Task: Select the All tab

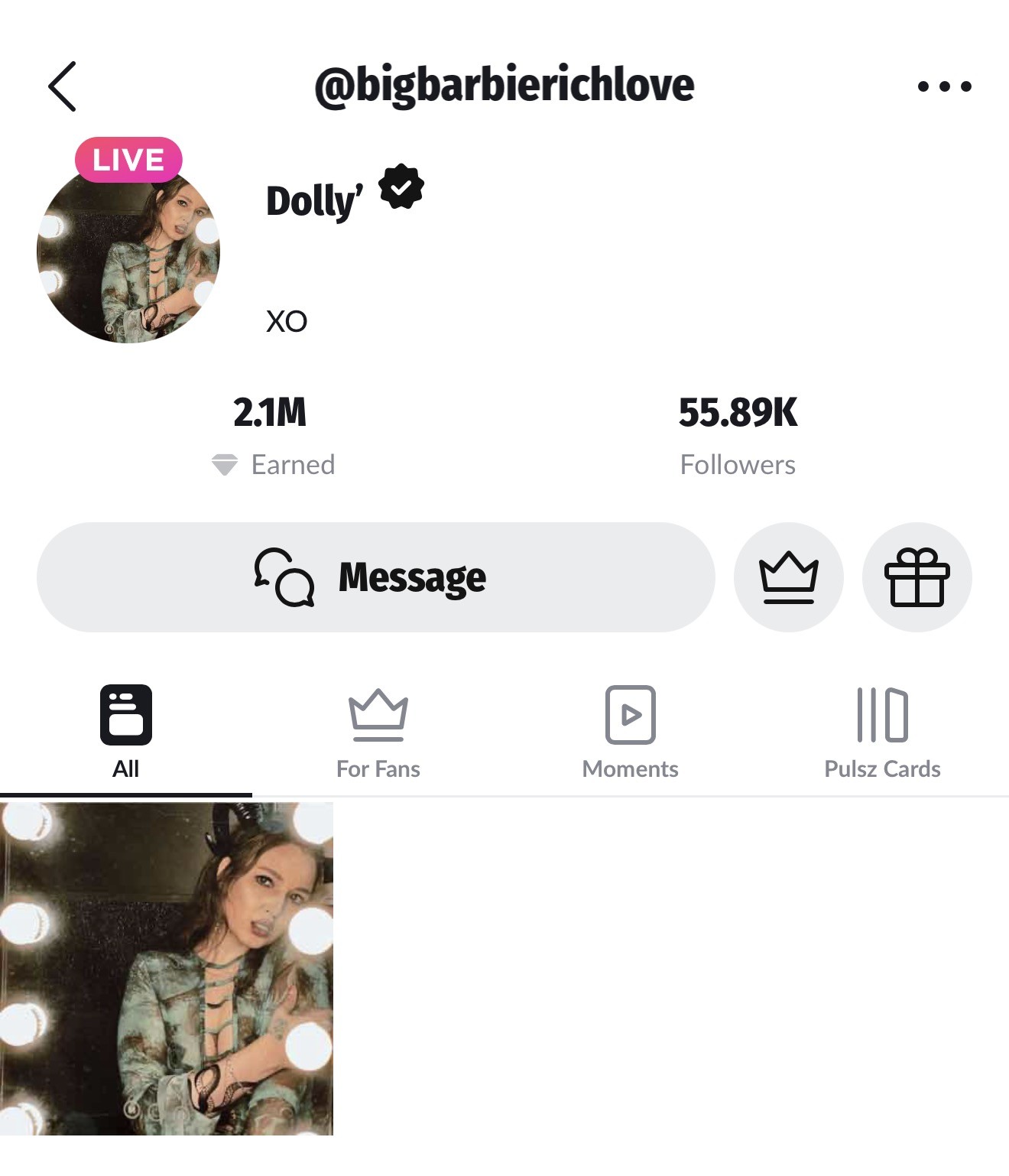Action: [126, 732]
